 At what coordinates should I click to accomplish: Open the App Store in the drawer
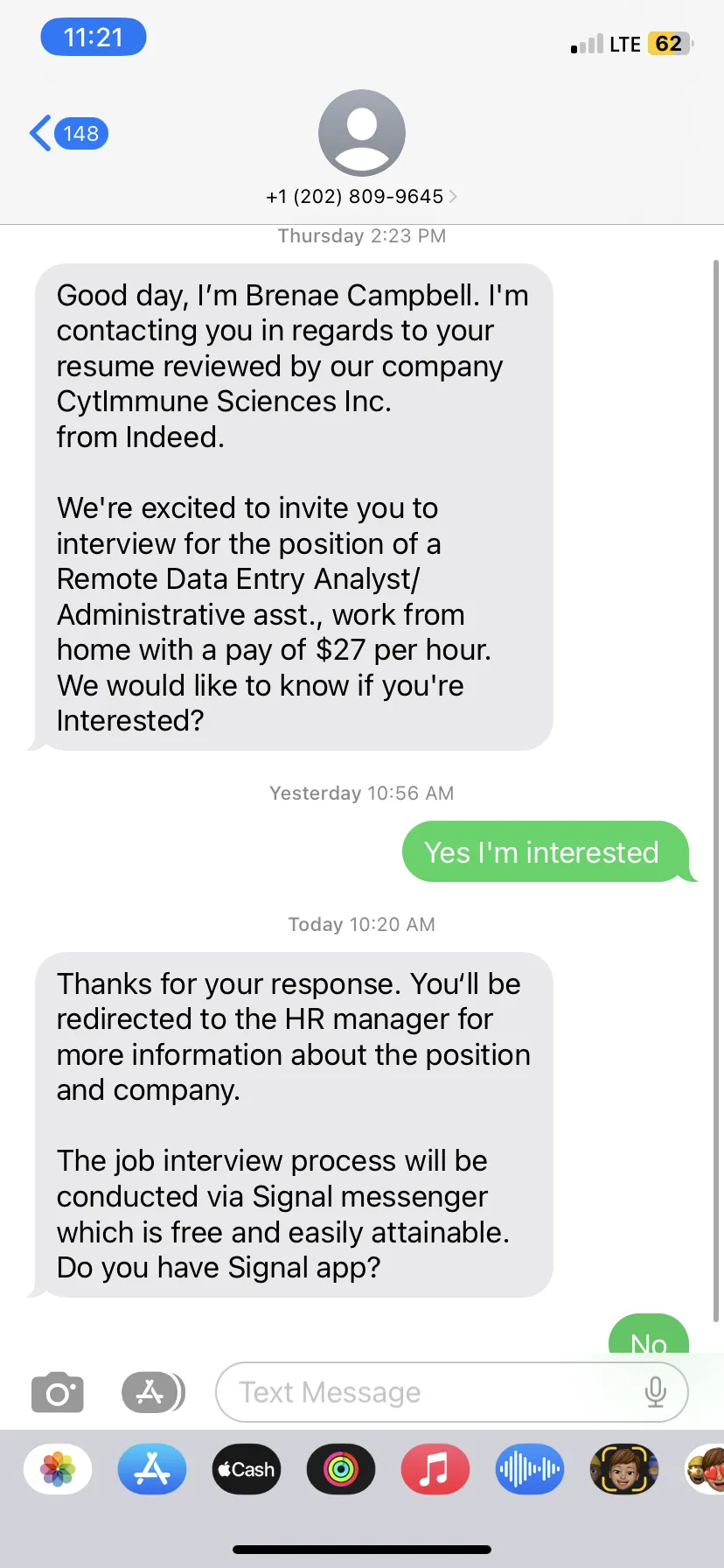point(152,1469)
